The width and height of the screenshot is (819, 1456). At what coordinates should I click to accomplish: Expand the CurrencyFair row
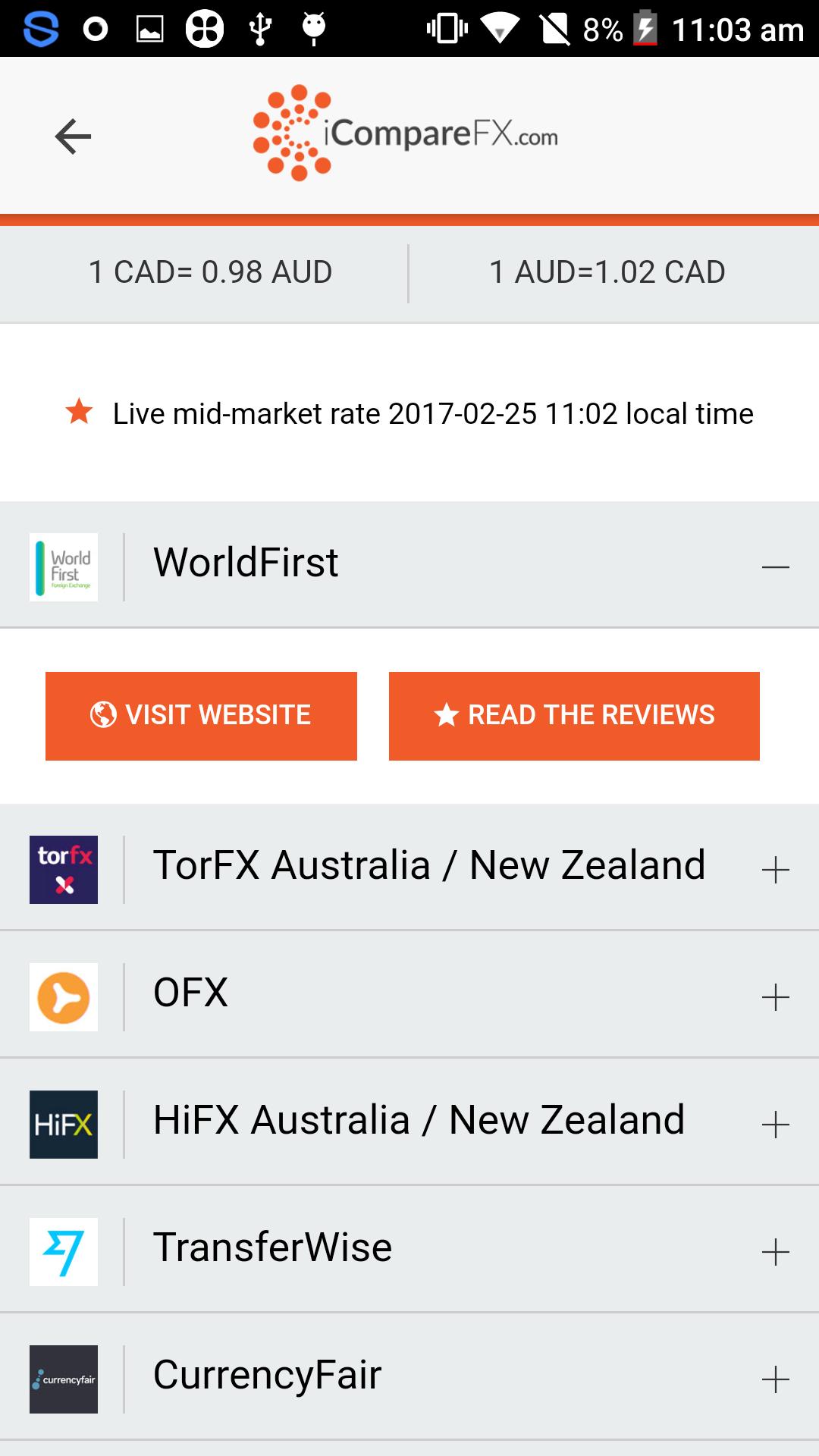775,1379
